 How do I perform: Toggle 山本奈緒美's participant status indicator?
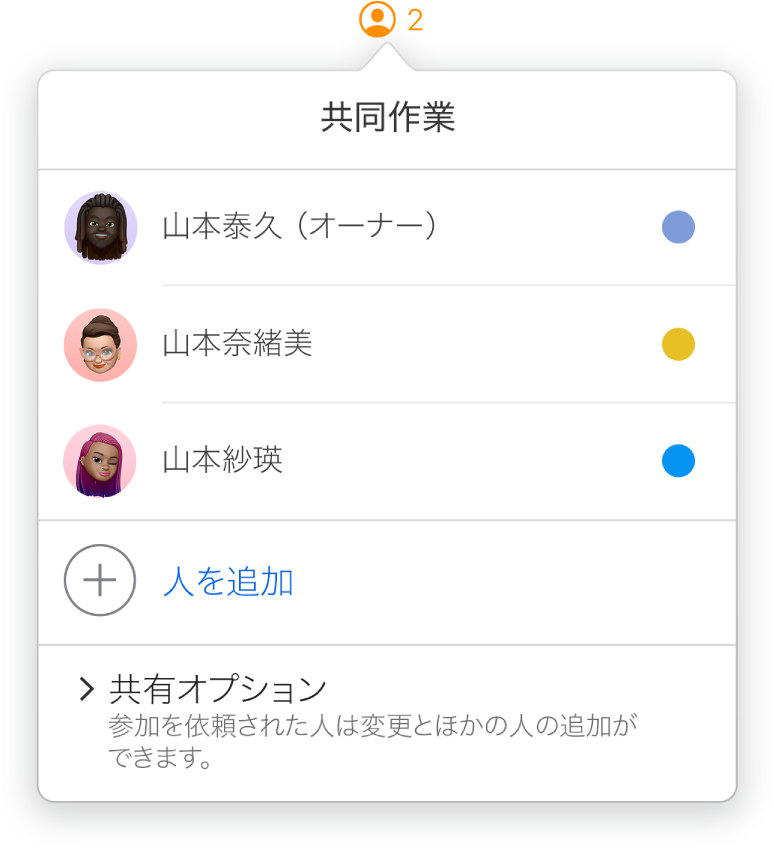click(678, 344)
